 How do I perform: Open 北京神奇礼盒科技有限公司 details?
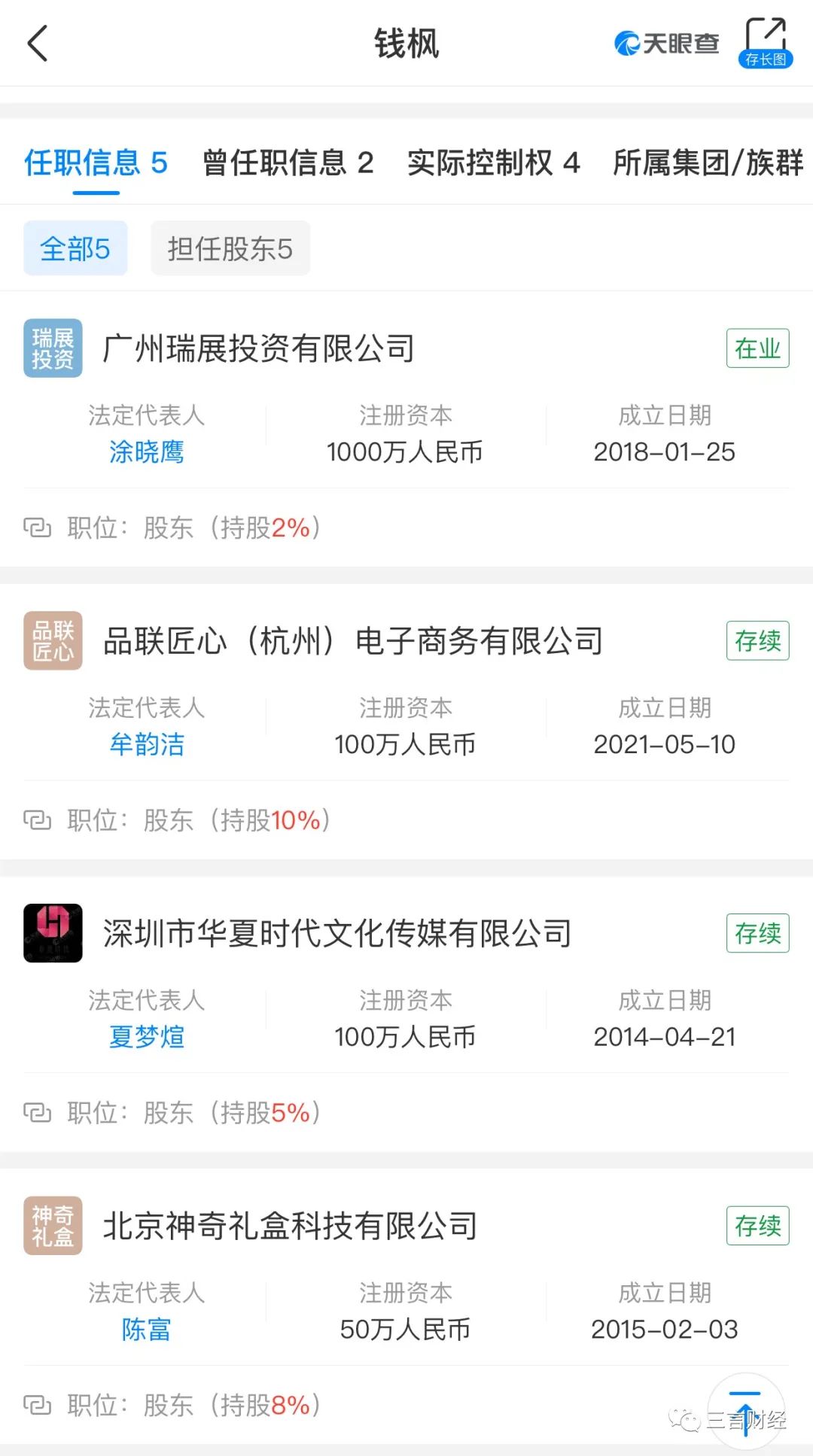(290, 1226)
